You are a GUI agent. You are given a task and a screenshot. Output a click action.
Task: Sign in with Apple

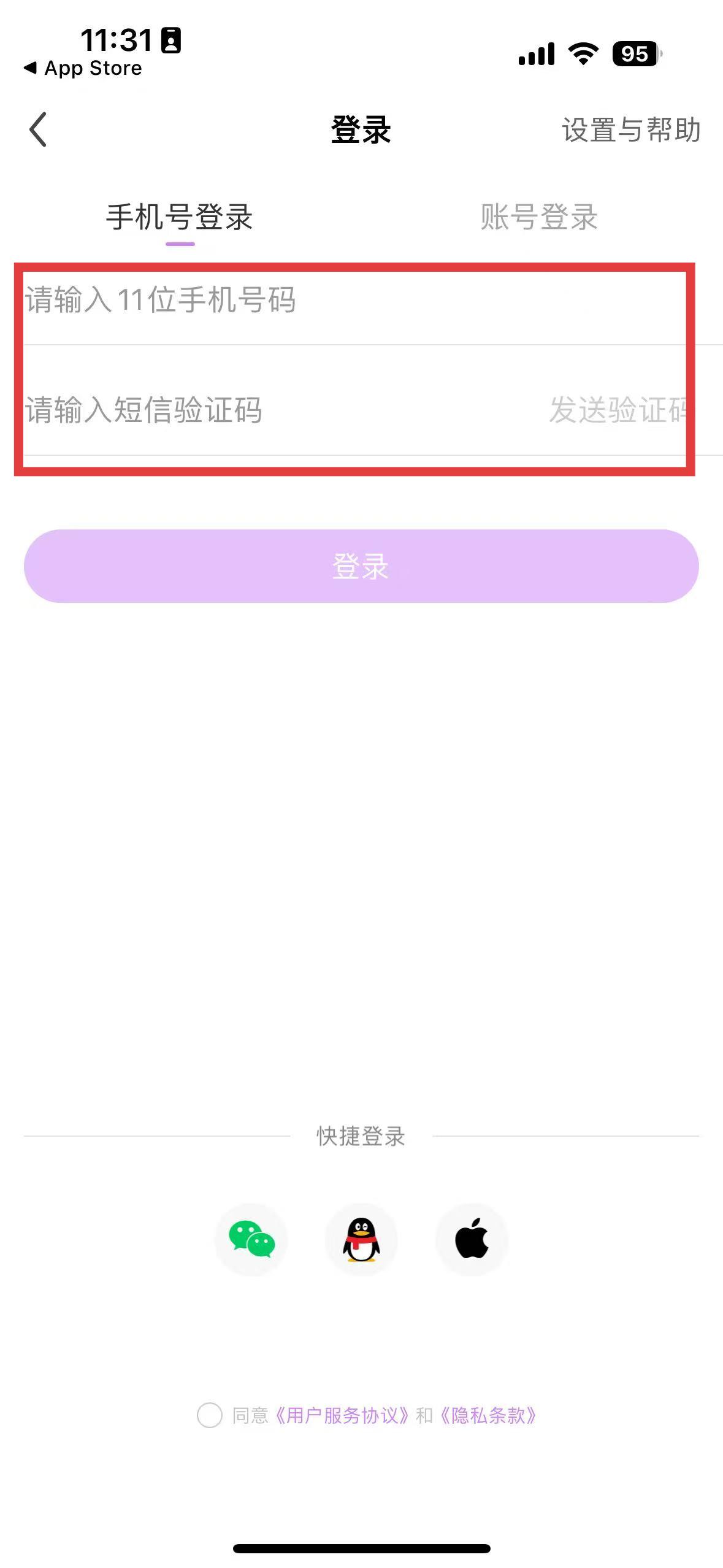click(x=472, y=1239)
